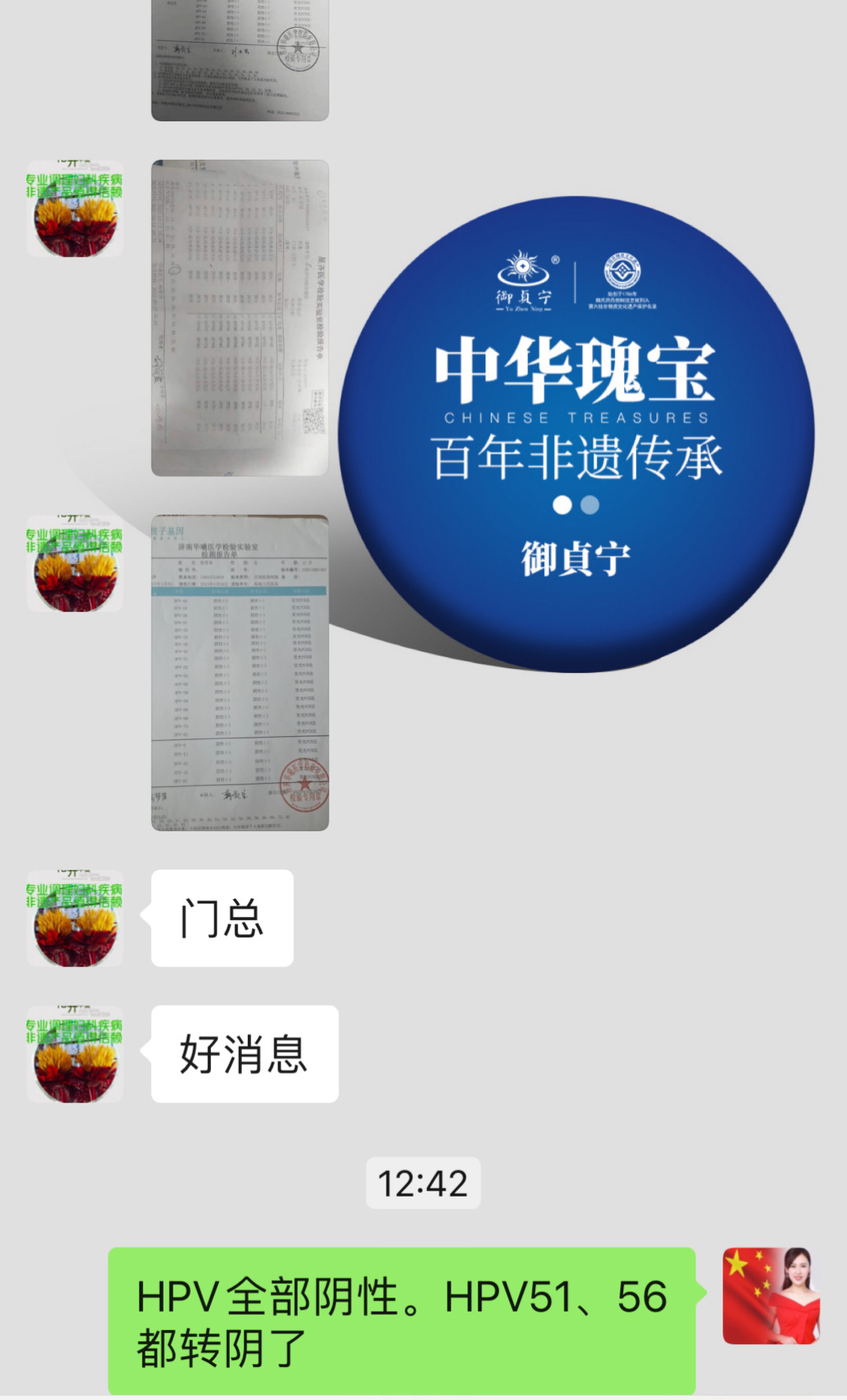View the partially visible report image at top
The height and width of the screenshot is (1400, 847).
[240, 60]
